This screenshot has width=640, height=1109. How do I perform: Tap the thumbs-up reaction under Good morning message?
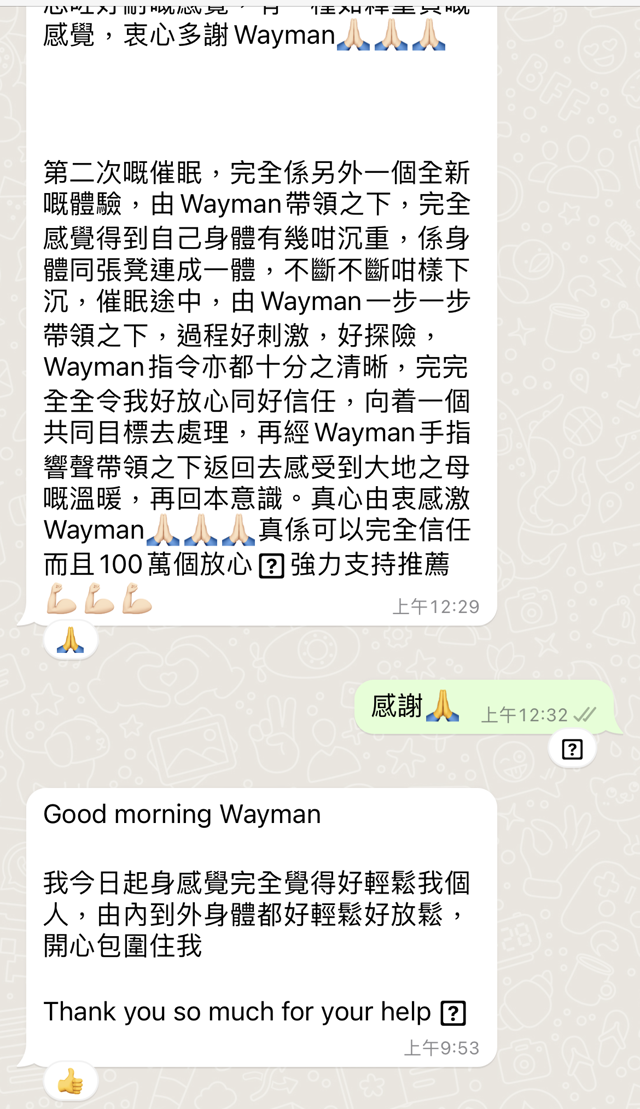[71, 1081]
